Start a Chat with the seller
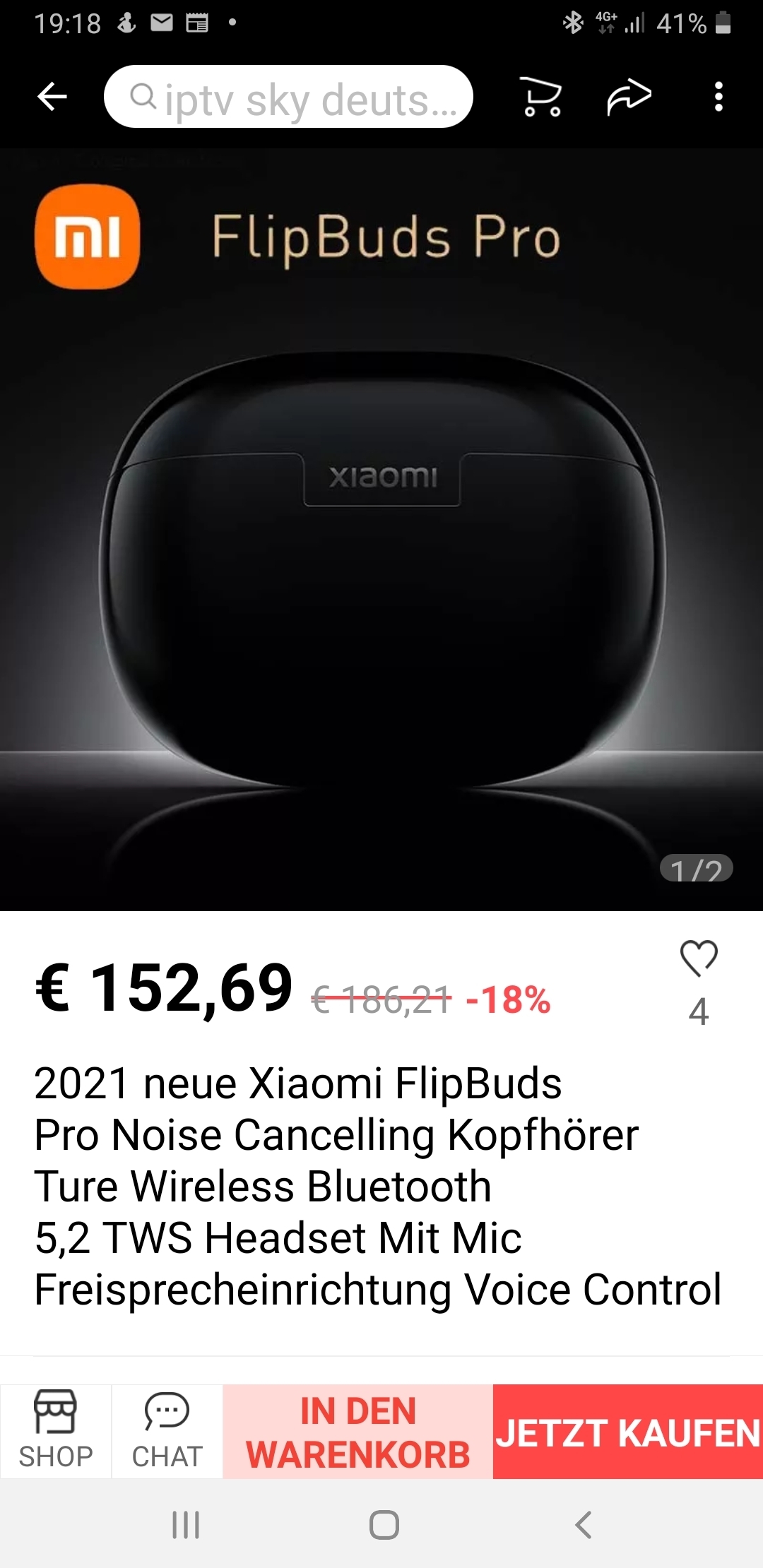Screen dimensions: 763x1568 167,1431
